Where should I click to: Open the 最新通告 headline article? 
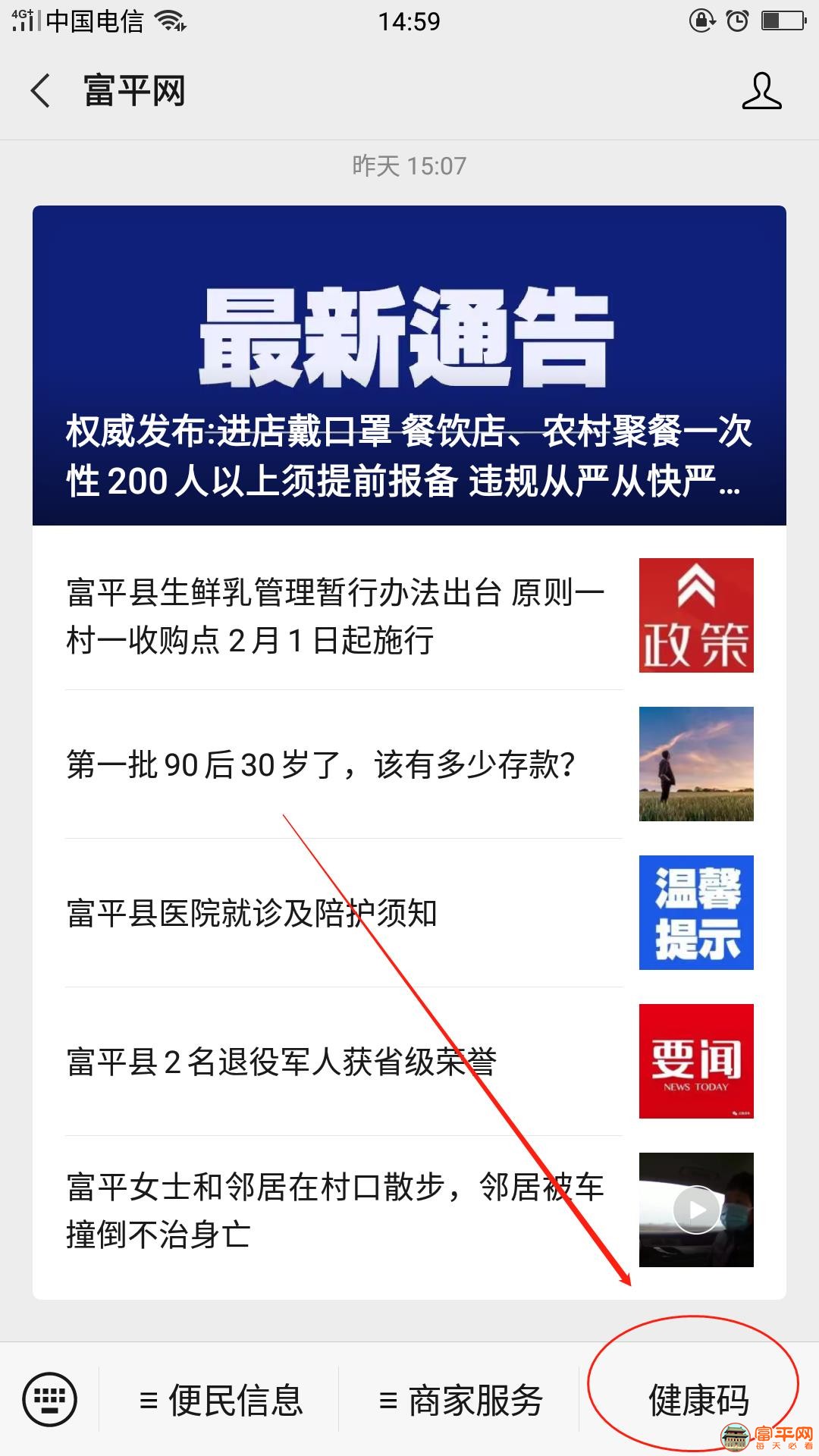pos(409,366)
